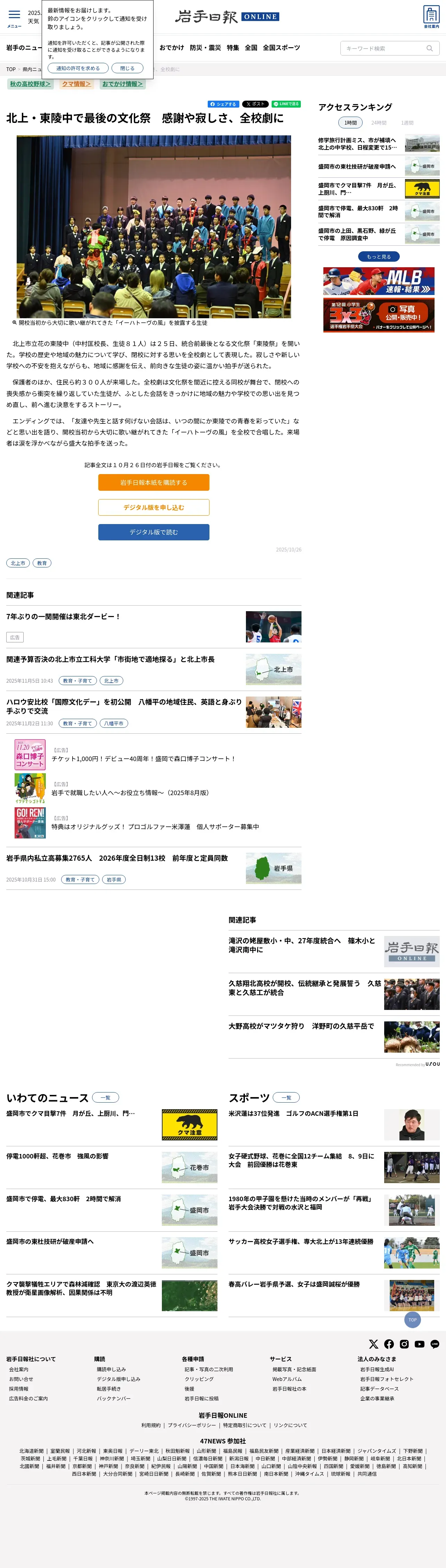Open the YouTube icon in the footer
This screenshot has width=446, height=1568.
pyautogui.click(x=419, y=1344)
